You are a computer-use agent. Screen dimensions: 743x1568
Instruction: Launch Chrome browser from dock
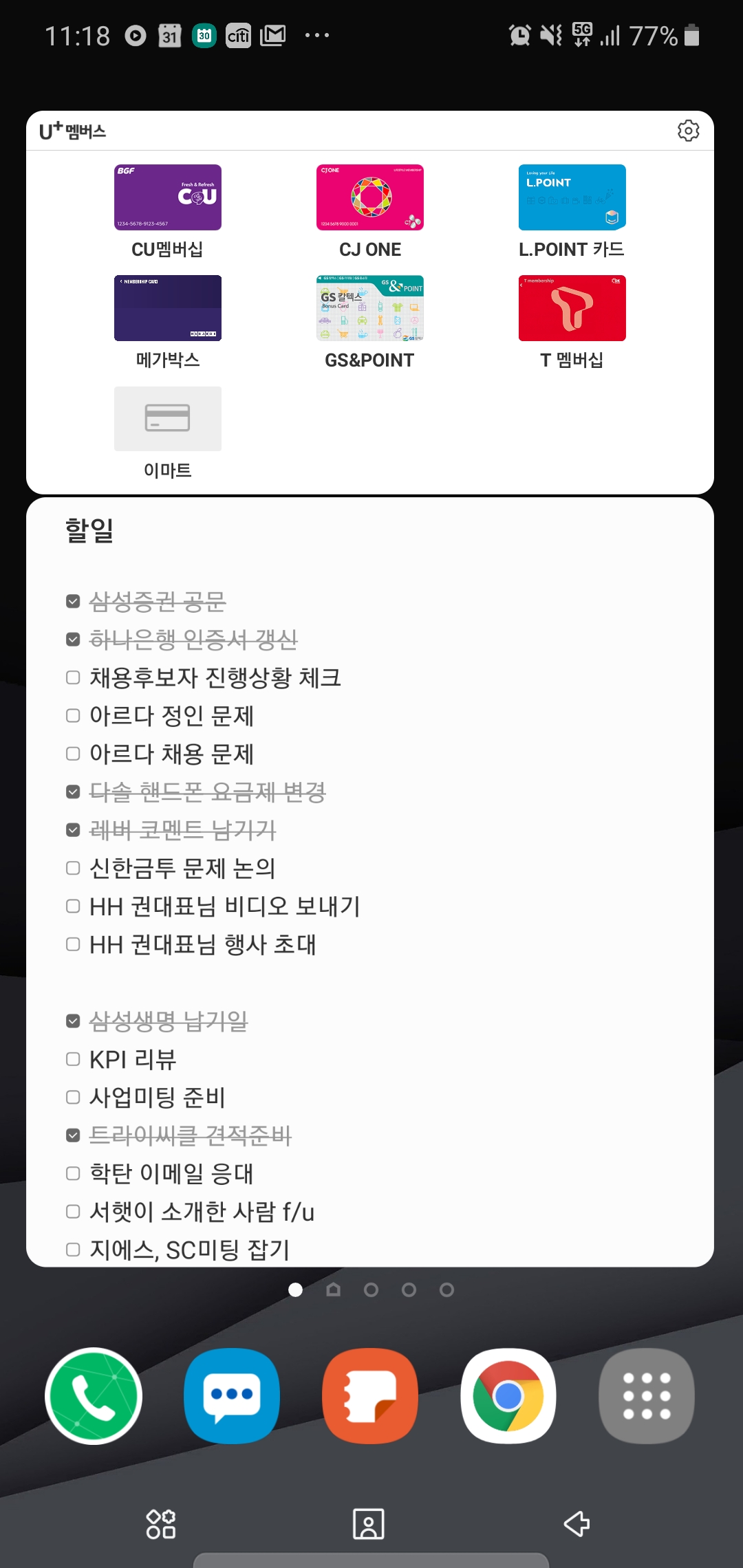pos(508,1396)
